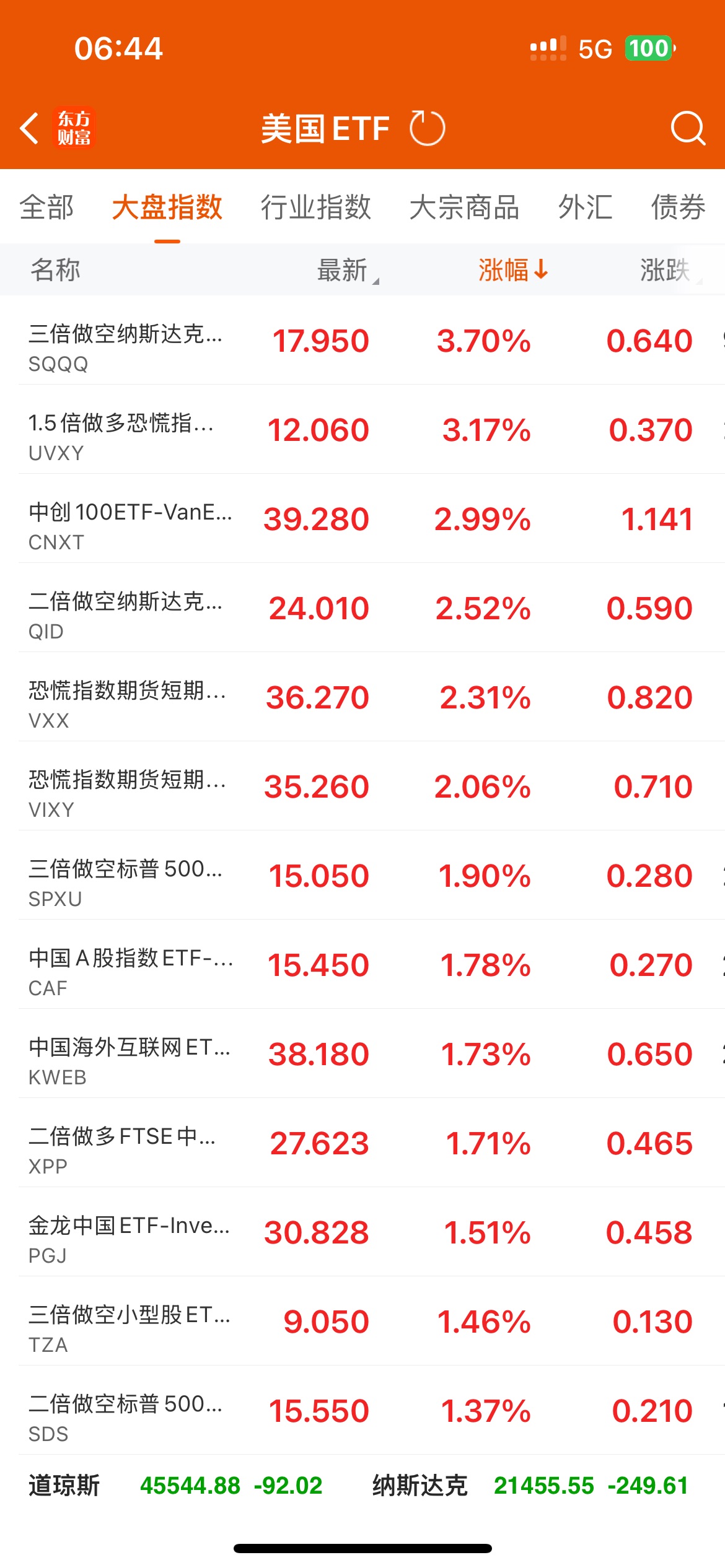725x1568 pixels.
Task: Open the search magnifier icon
Action: (x=688, y=128)
